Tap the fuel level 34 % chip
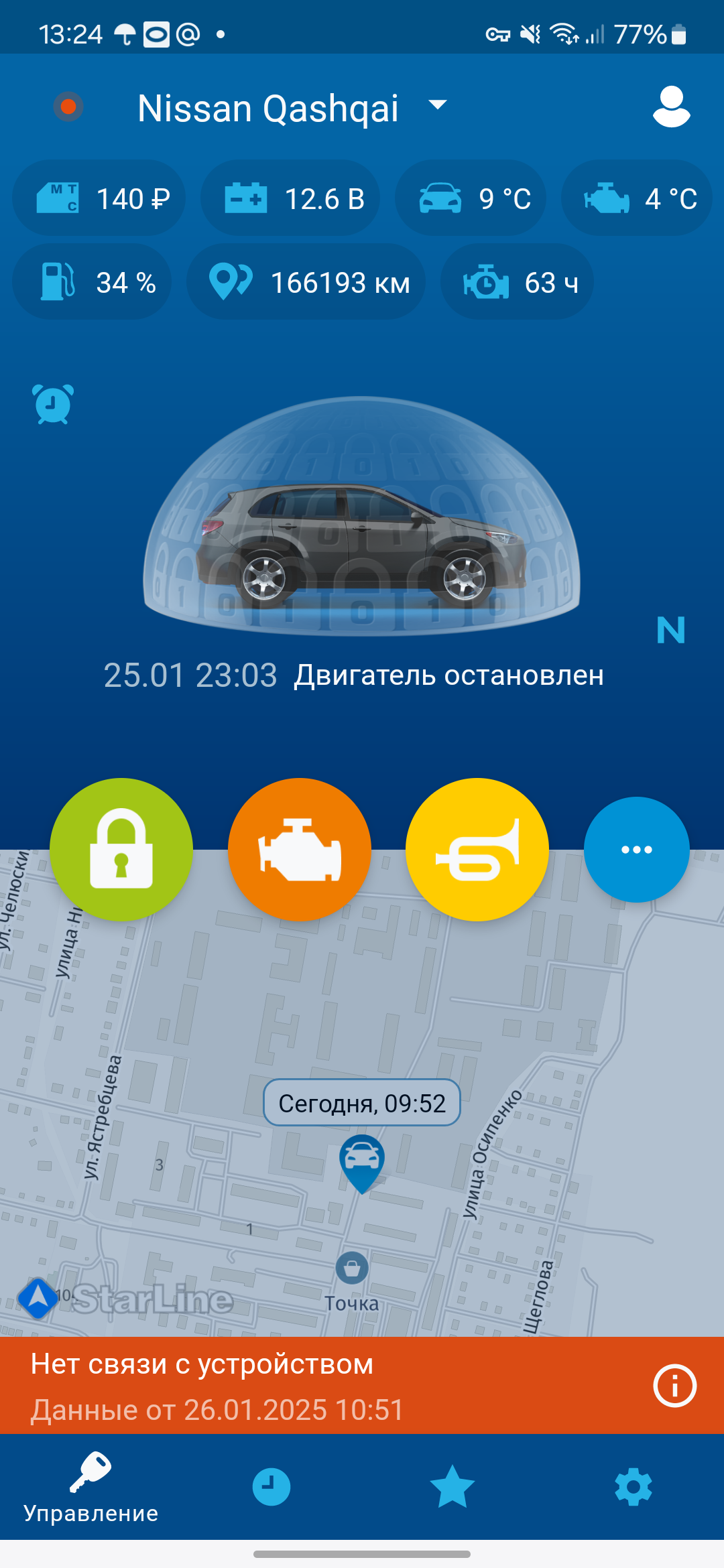724x1568 pixels. tap(92, 282)
